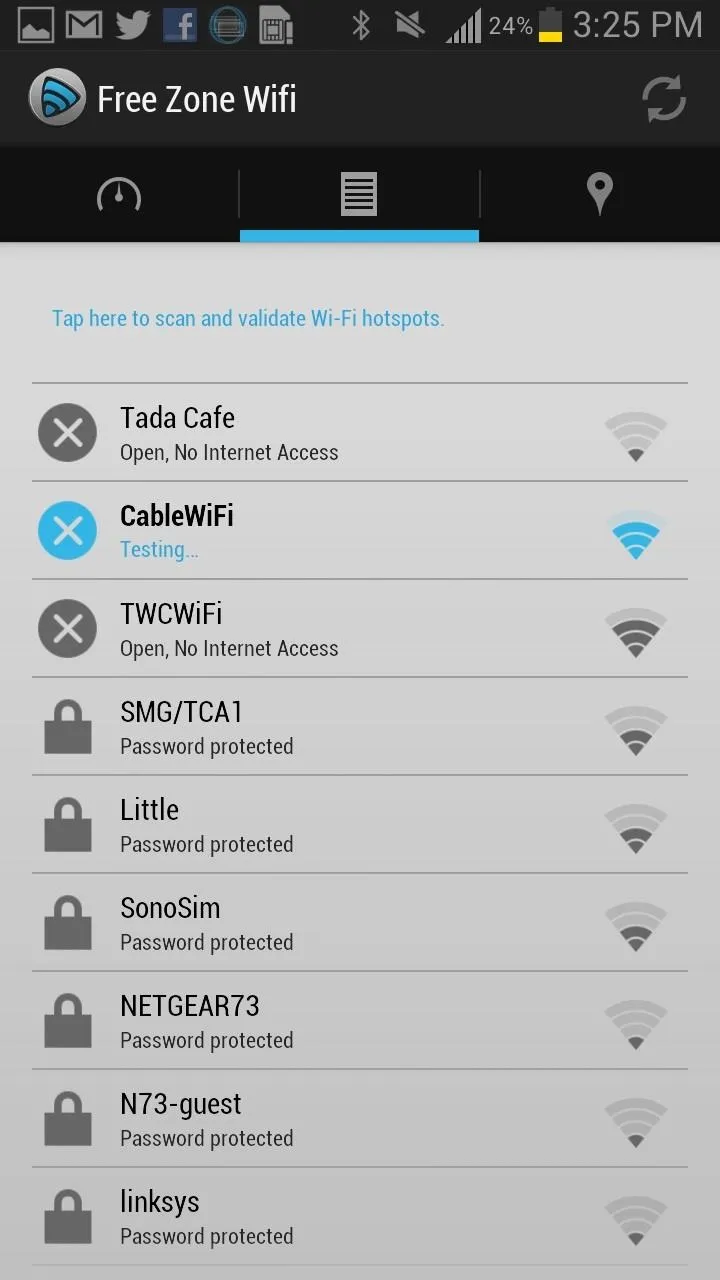Select the N73-guest network

tap(360, 1118)
